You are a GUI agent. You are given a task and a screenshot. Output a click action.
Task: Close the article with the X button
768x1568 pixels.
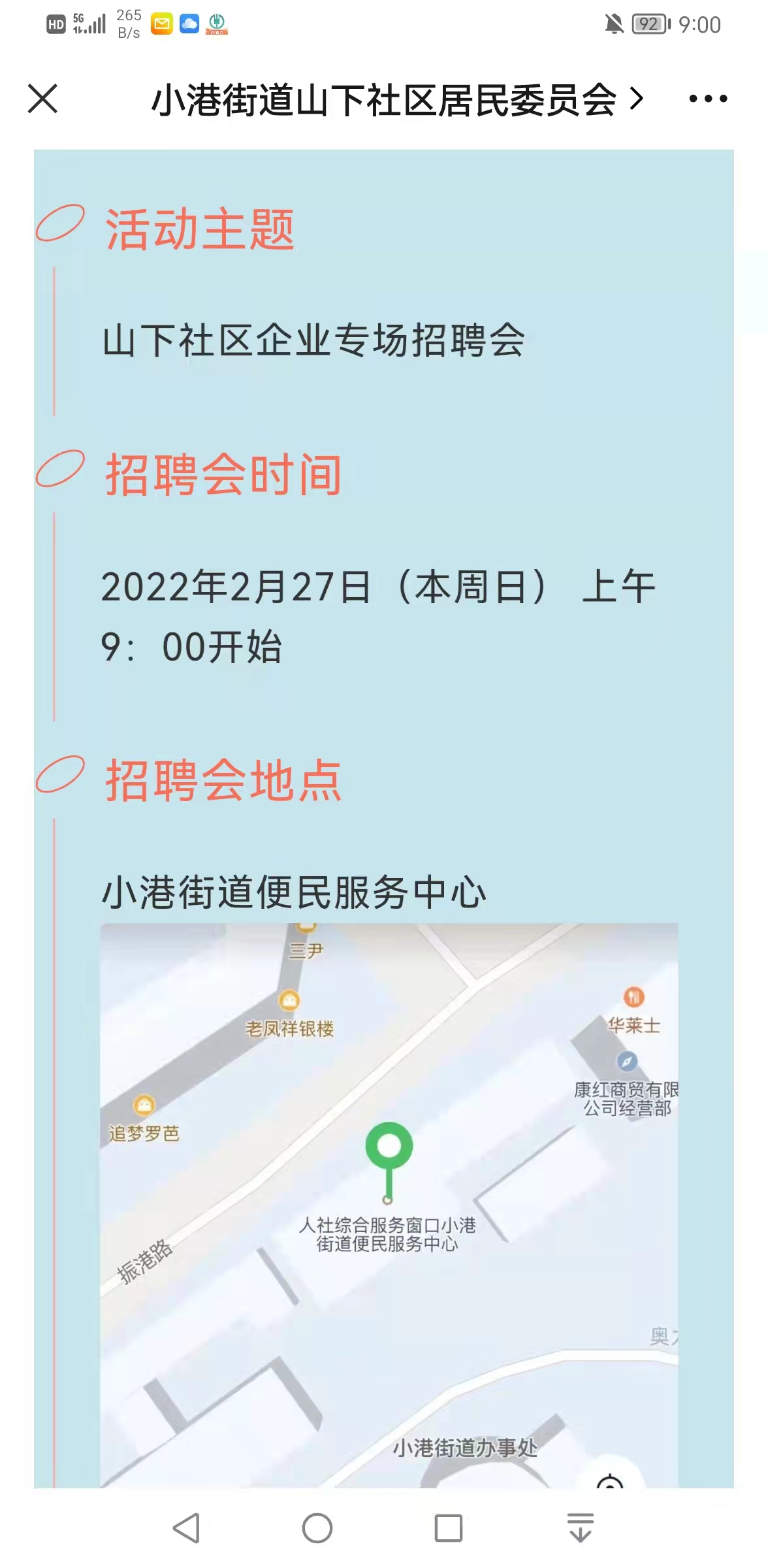click(x=42, y=99)
